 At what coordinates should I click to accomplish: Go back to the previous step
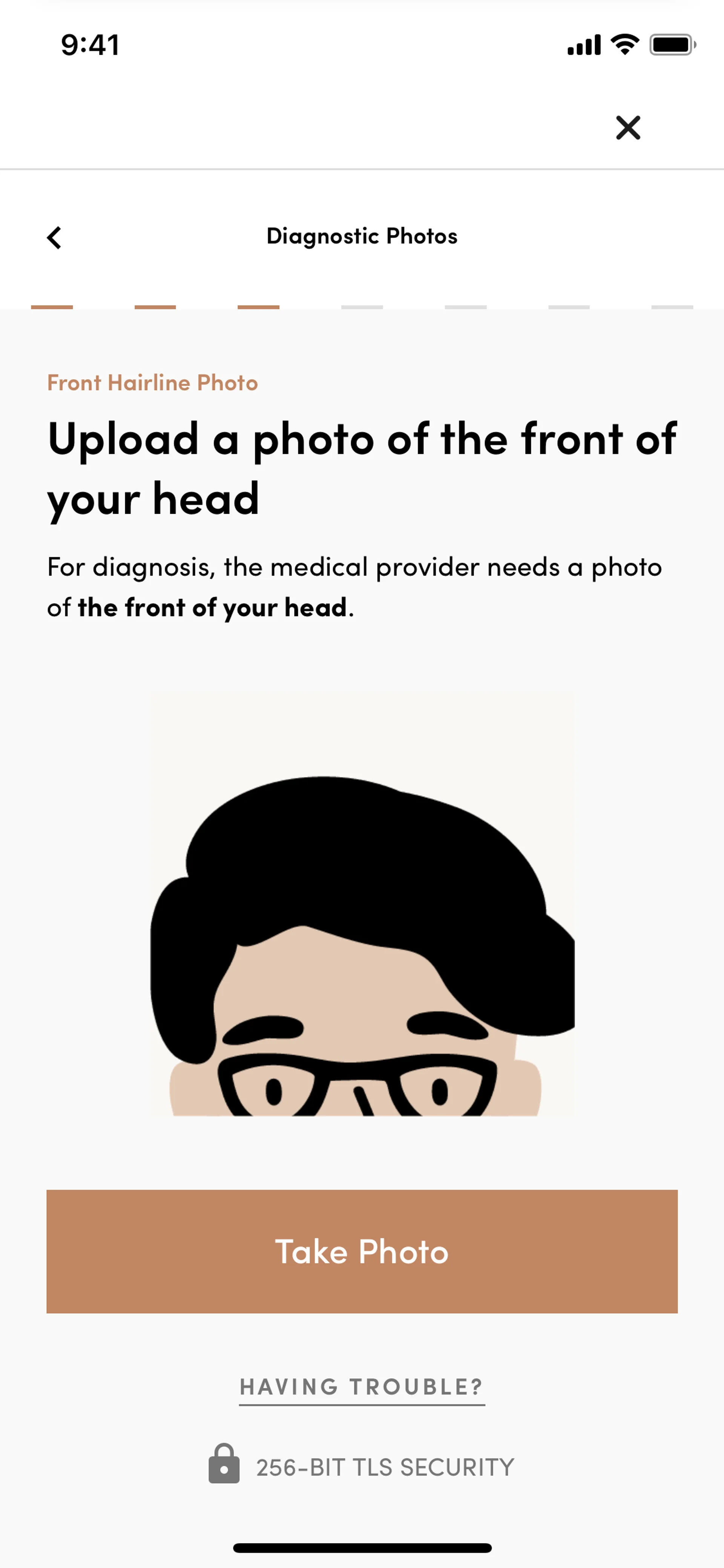(54, 237)
